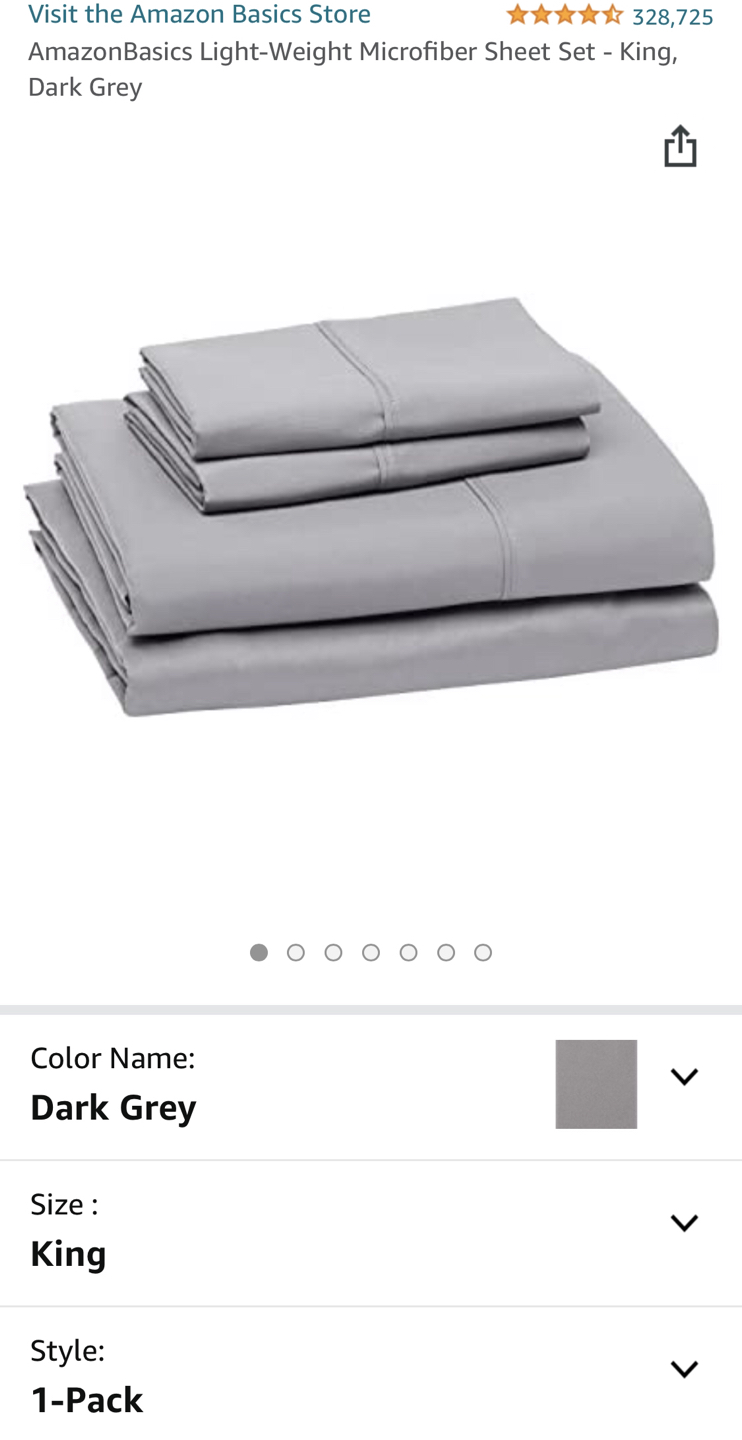Jump to the last image indicator dot
This screenshot has height=1440, width=742.
483,953
